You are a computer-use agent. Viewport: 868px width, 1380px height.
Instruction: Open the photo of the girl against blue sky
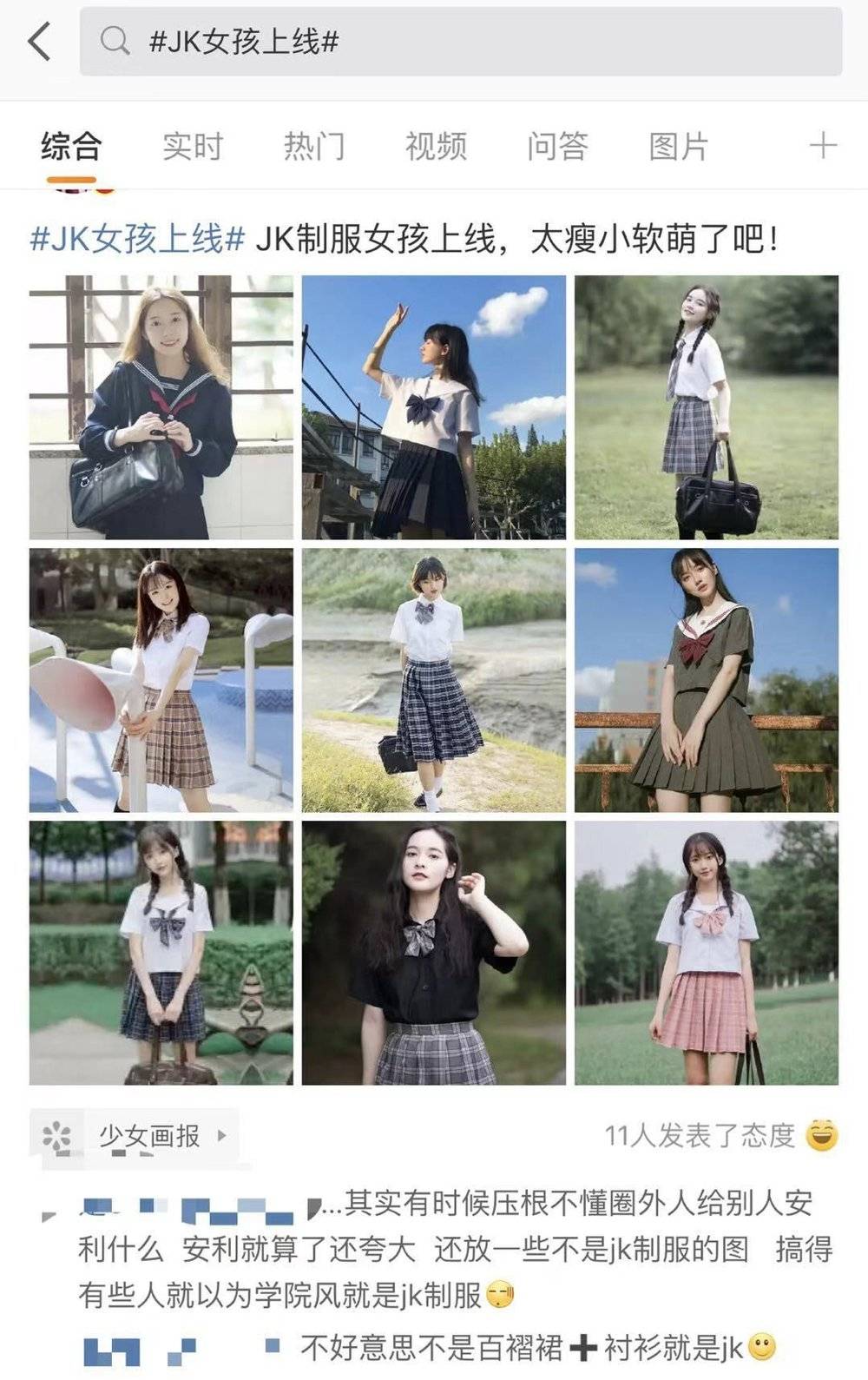tap(433, 407)
